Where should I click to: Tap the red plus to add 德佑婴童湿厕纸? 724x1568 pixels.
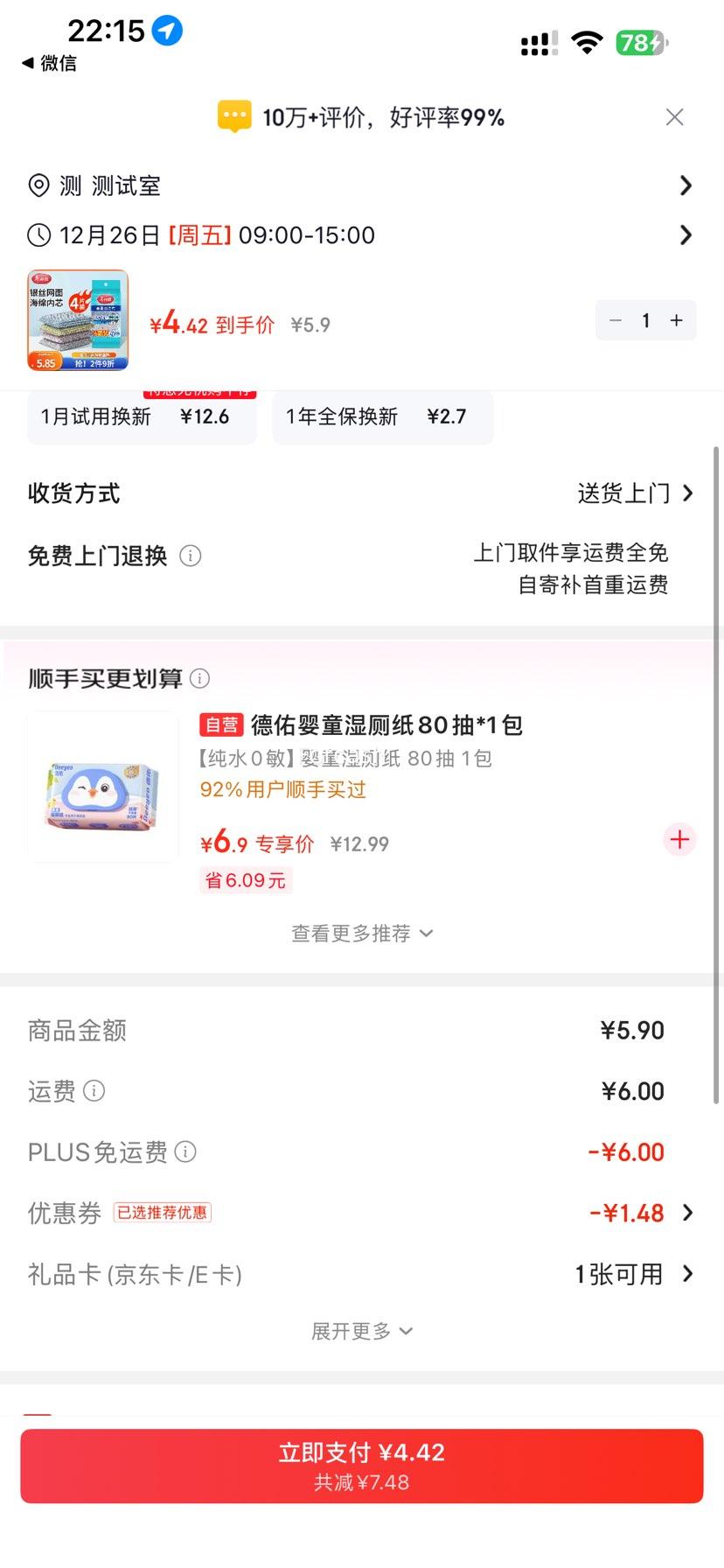[x=679, y=839]
